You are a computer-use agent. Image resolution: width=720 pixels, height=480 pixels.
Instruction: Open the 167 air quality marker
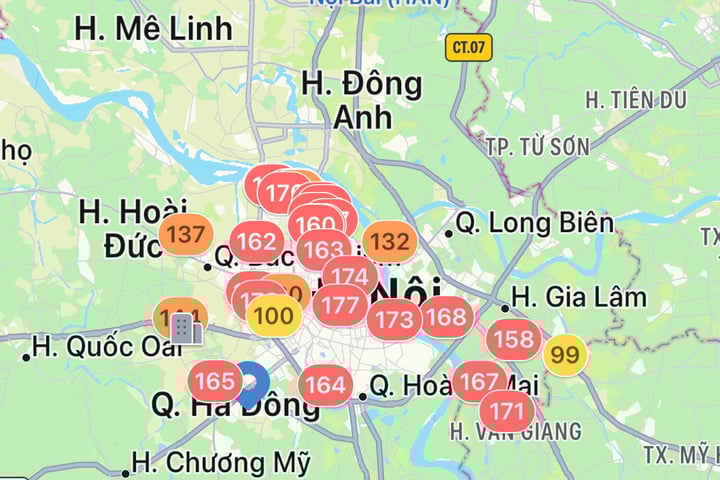(480, 381)
